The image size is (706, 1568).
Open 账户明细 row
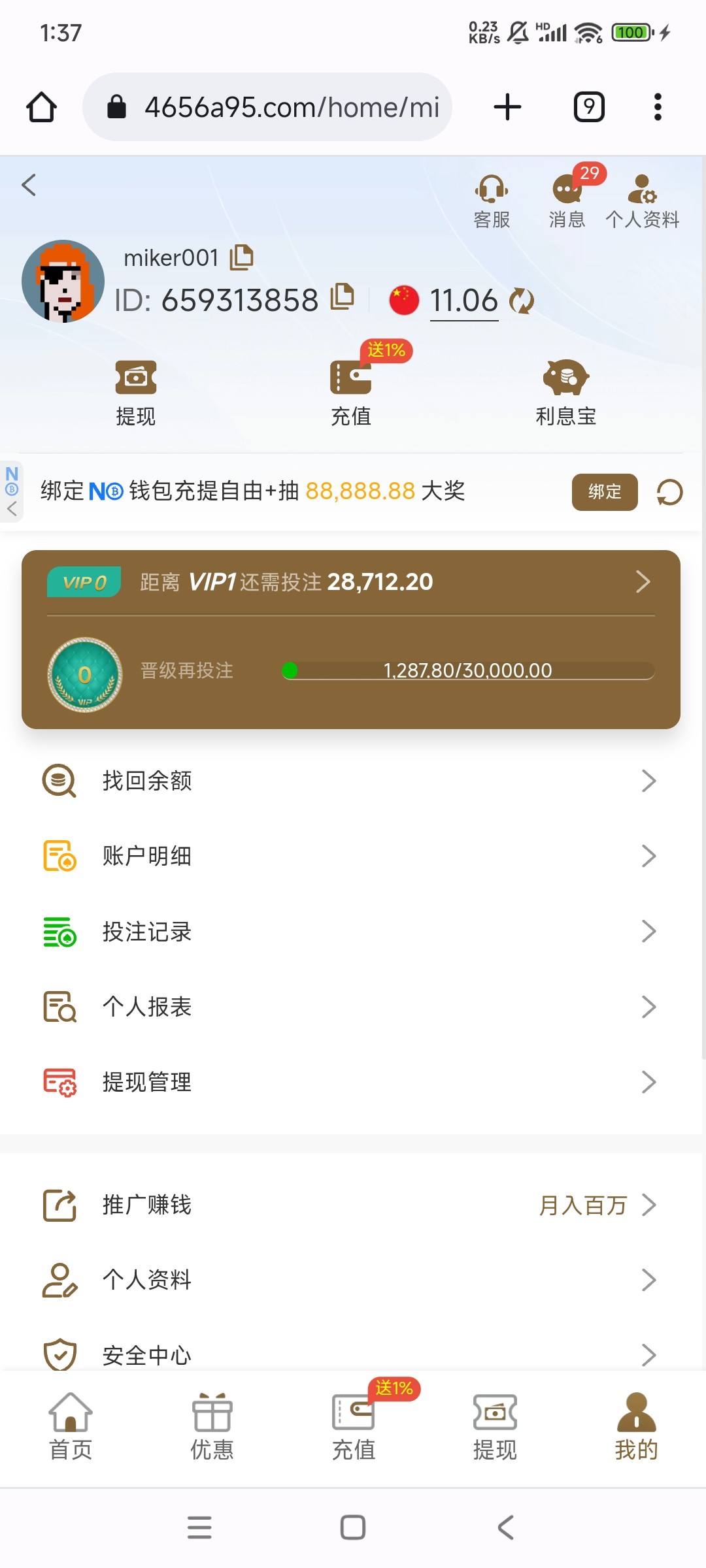point(351,856)
